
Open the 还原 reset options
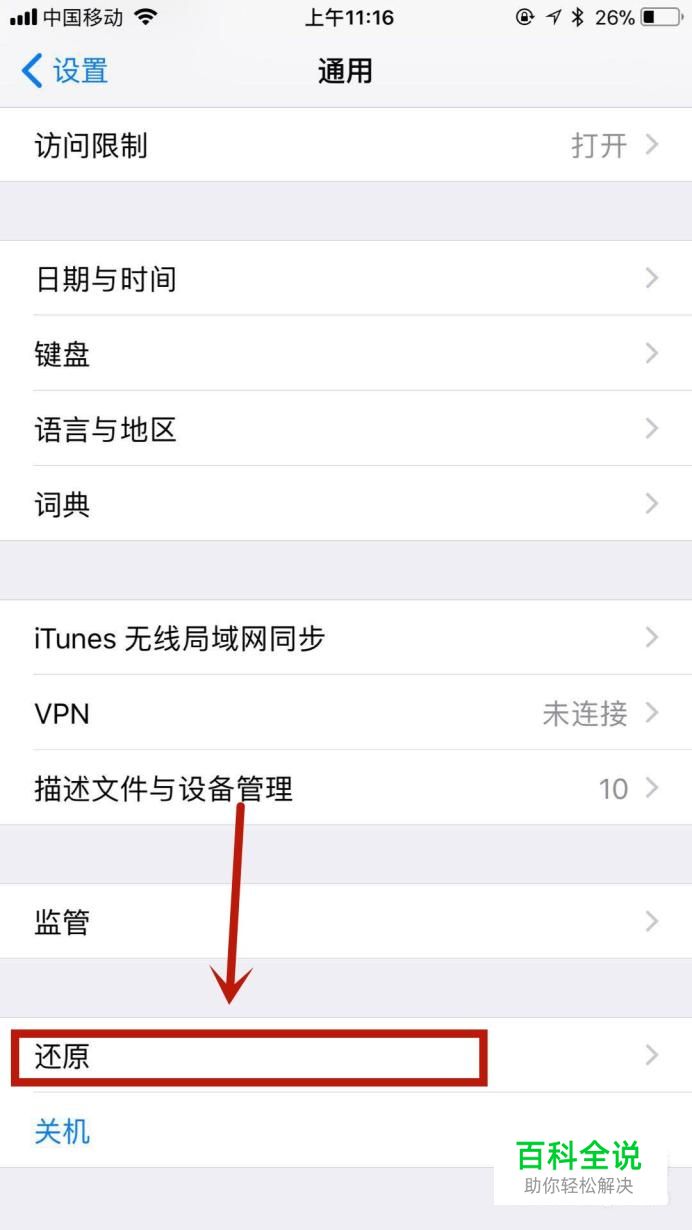click(x=346, y=1055)
